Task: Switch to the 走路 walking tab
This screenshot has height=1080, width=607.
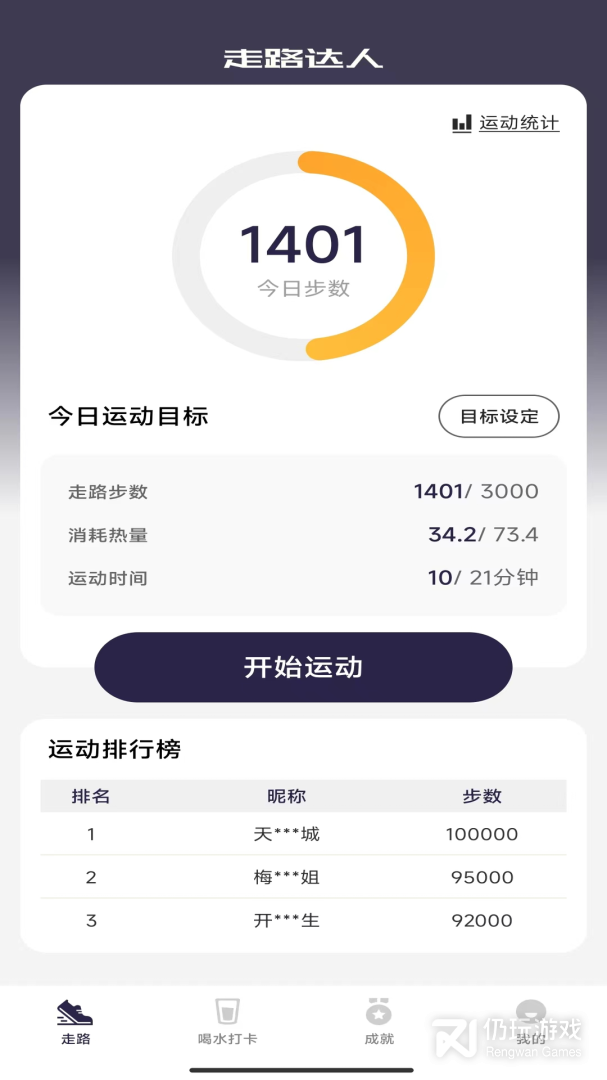Action: pyautogui.click(x=75, y=1022)
